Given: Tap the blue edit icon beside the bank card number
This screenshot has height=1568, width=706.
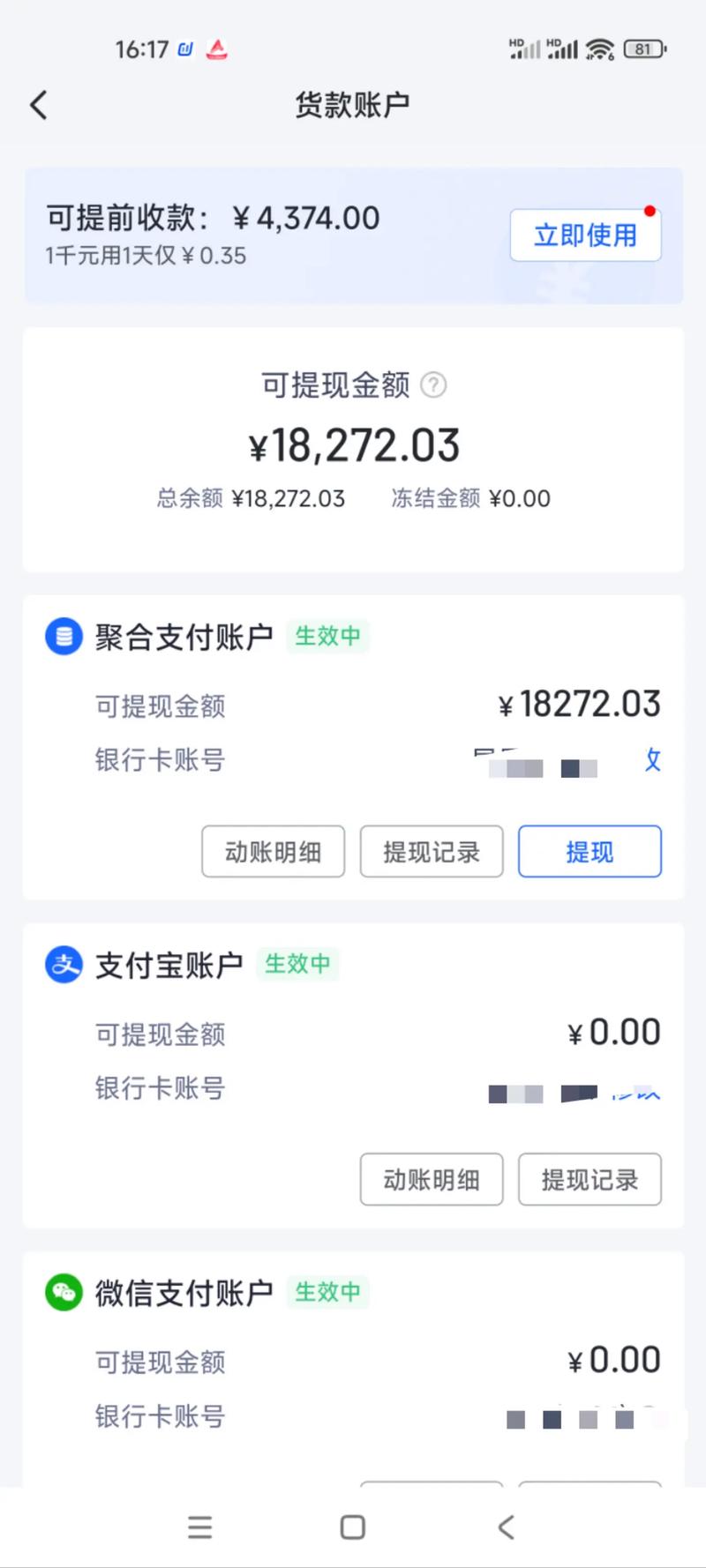Looking at the screenshot, I should pos(652,760).
